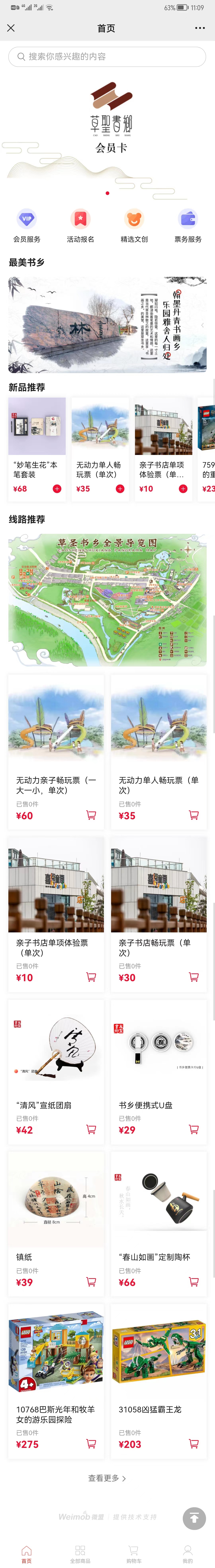Jump back to top with arrow button

pyautogui.click(x=194, y=1518)
